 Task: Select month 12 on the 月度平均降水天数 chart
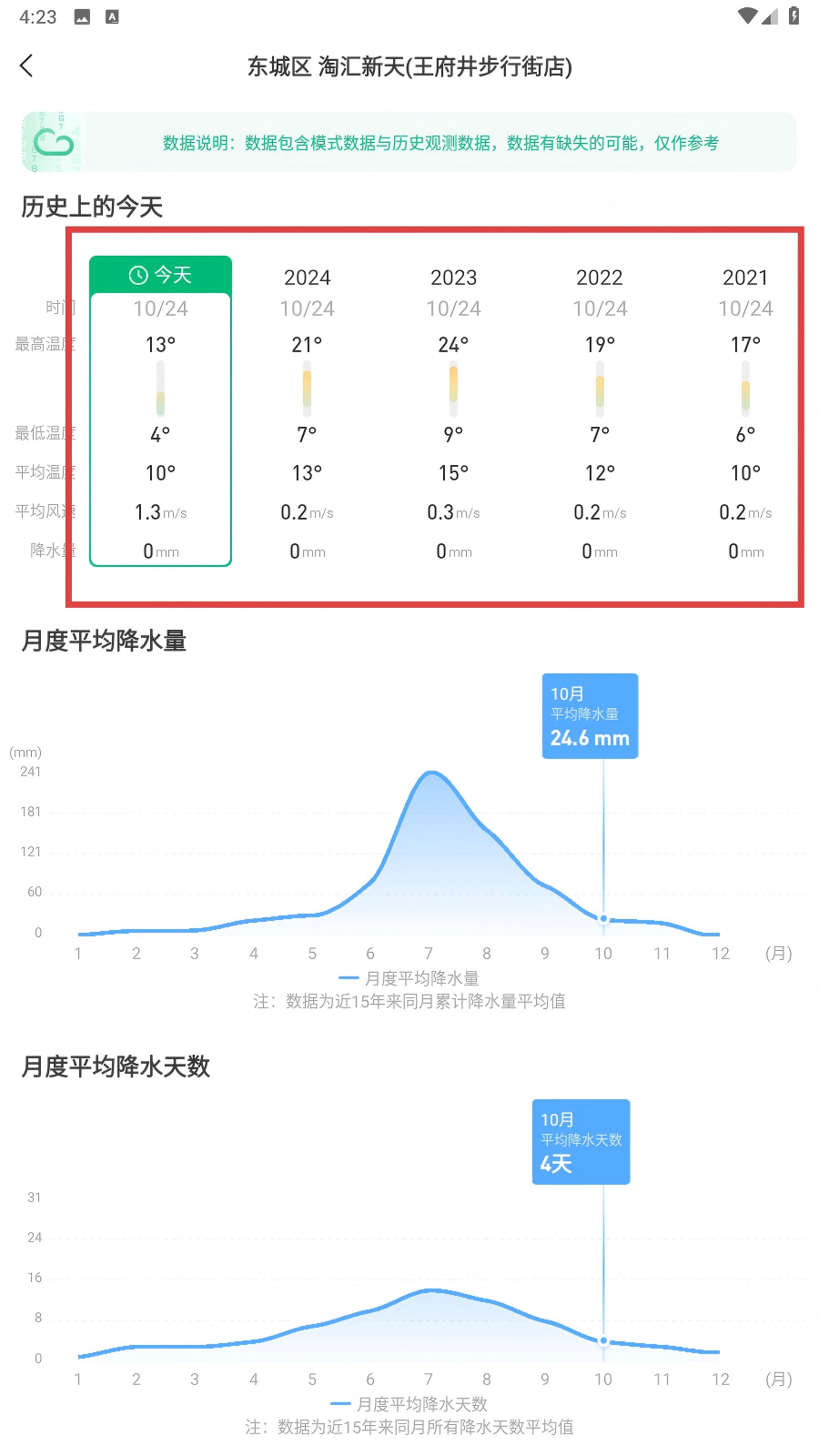click(720, 1379)
